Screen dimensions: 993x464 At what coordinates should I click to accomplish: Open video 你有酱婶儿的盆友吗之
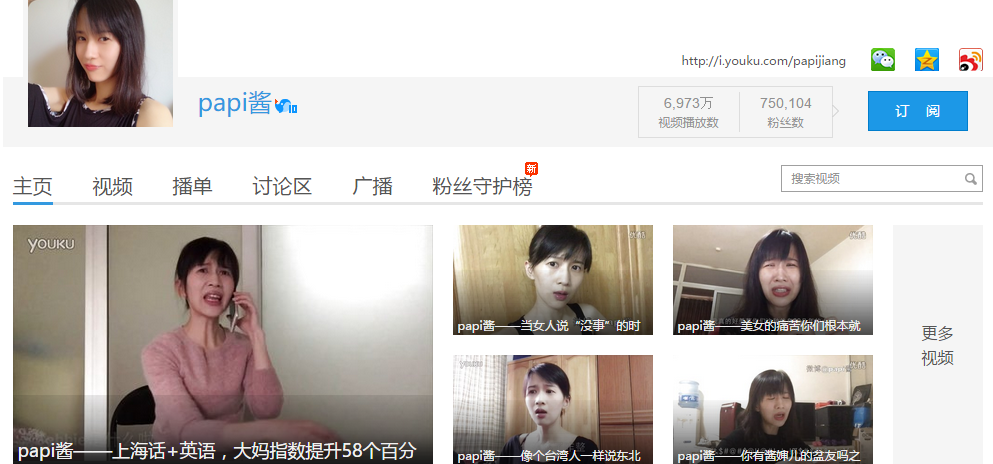point(773,409)
